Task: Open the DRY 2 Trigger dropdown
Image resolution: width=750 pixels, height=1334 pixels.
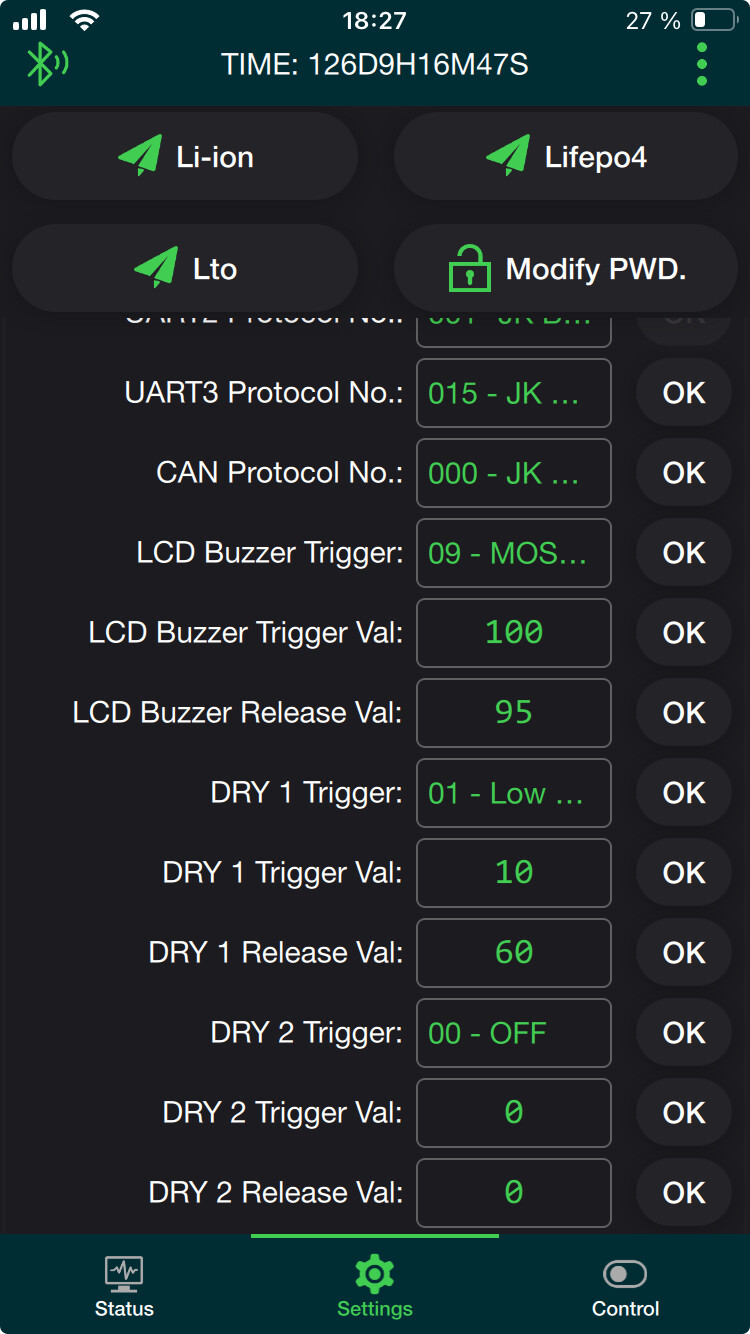Action: click(x=513, y=1033)
